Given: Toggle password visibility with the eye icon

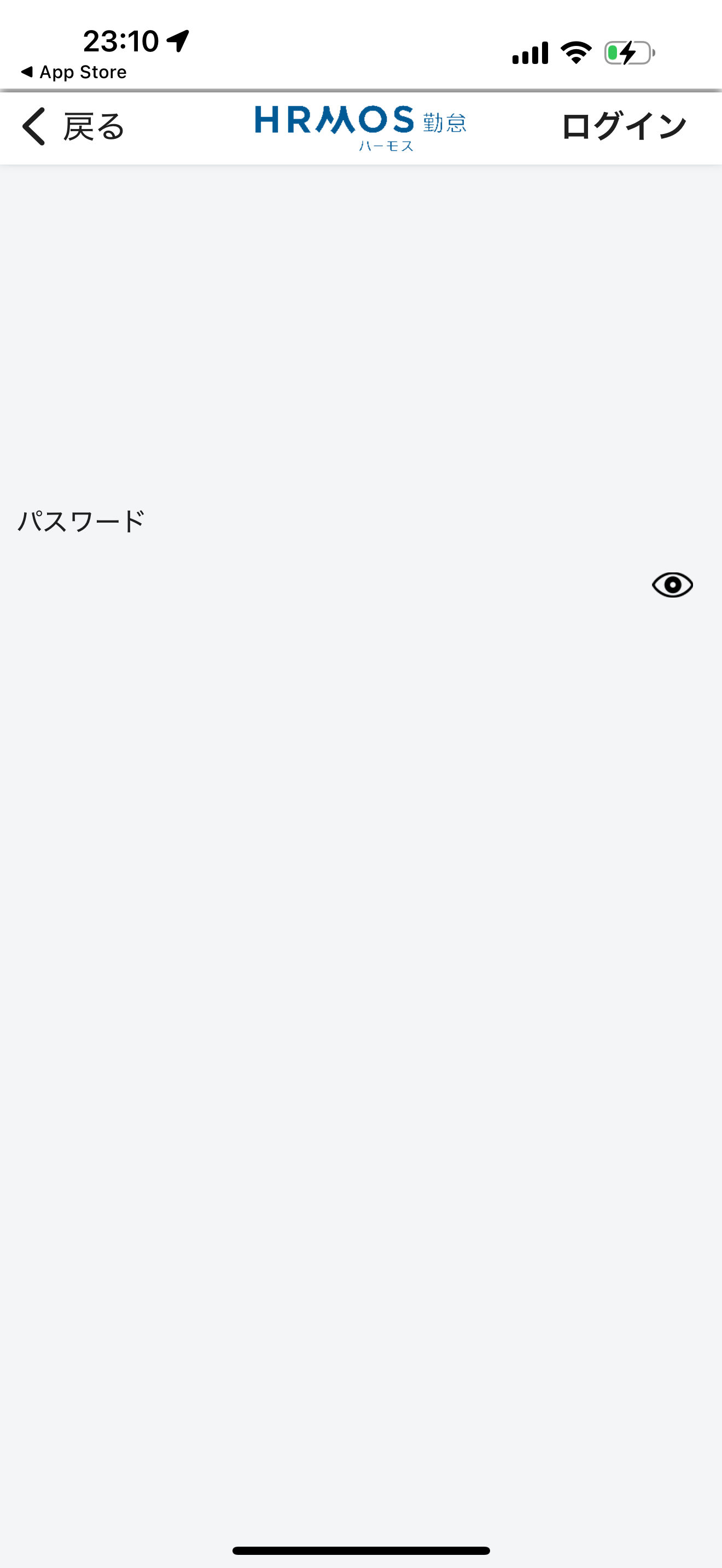Looking at the screenshot, I should [x=672, y=585].
